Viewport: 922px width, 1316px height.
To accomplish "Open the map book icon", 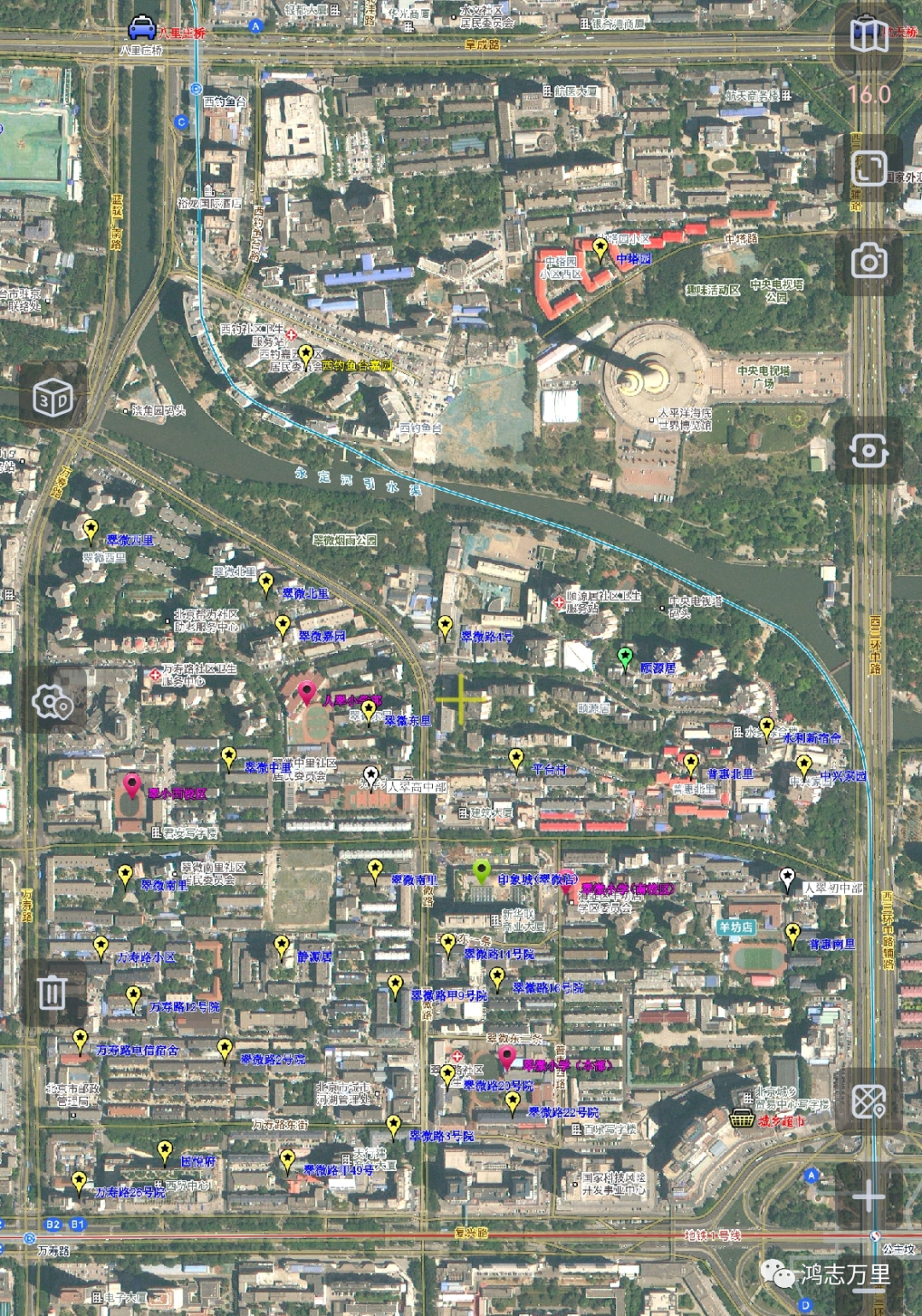I will (868, 37).
